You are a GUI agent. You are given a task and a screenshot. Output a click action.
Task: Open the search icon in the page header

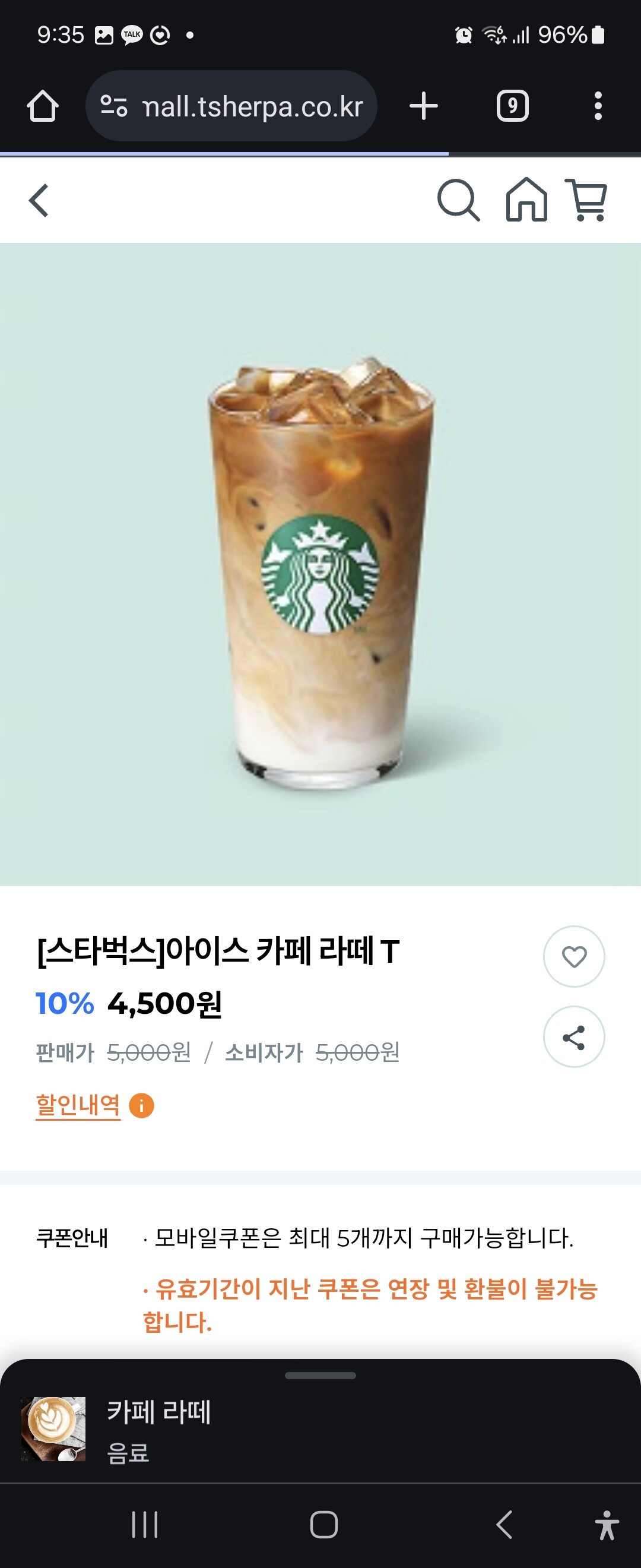tap(459, 200)
